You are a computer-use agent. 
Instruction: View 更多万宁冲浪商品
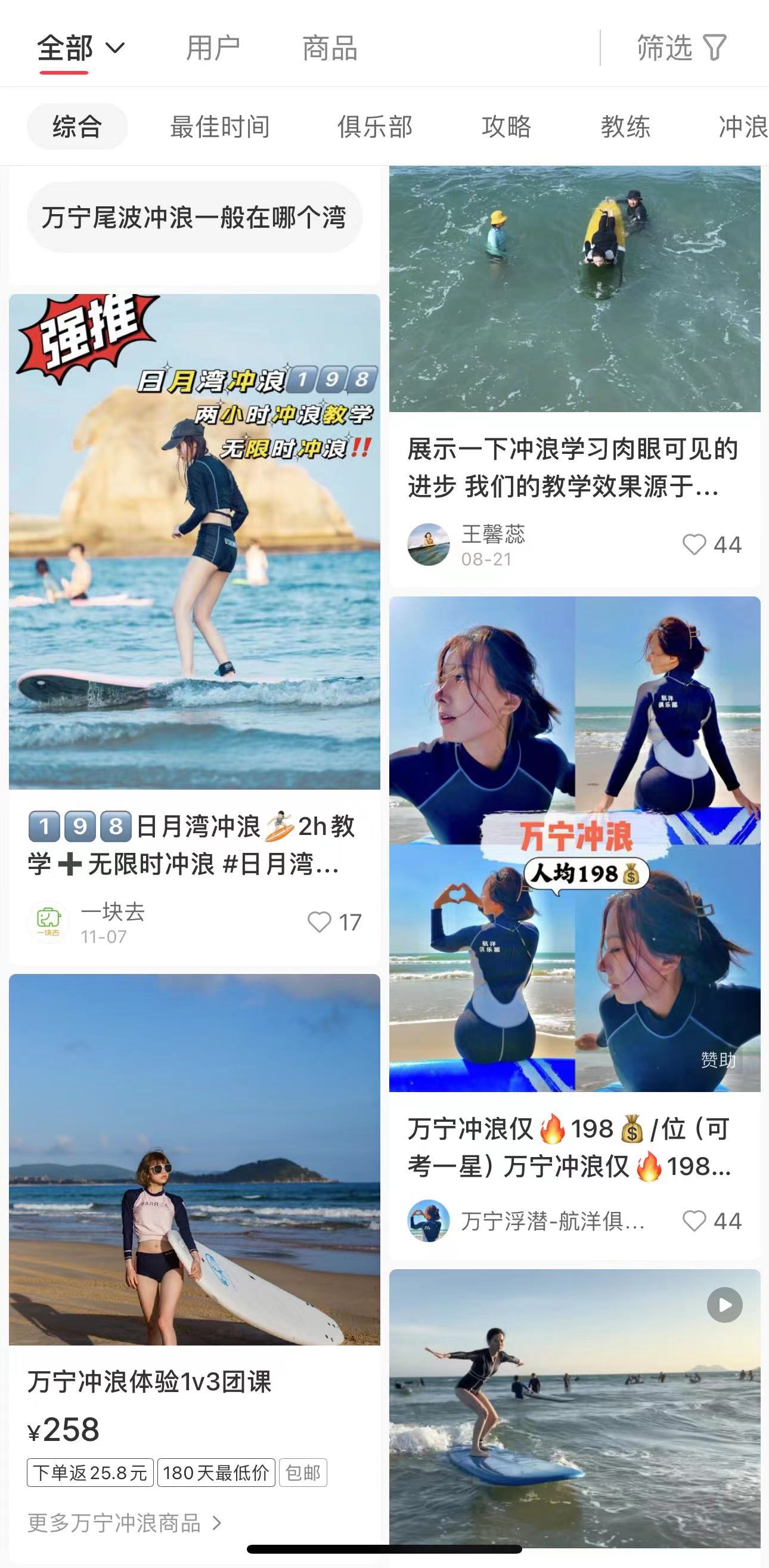(x=125, y=1523)
